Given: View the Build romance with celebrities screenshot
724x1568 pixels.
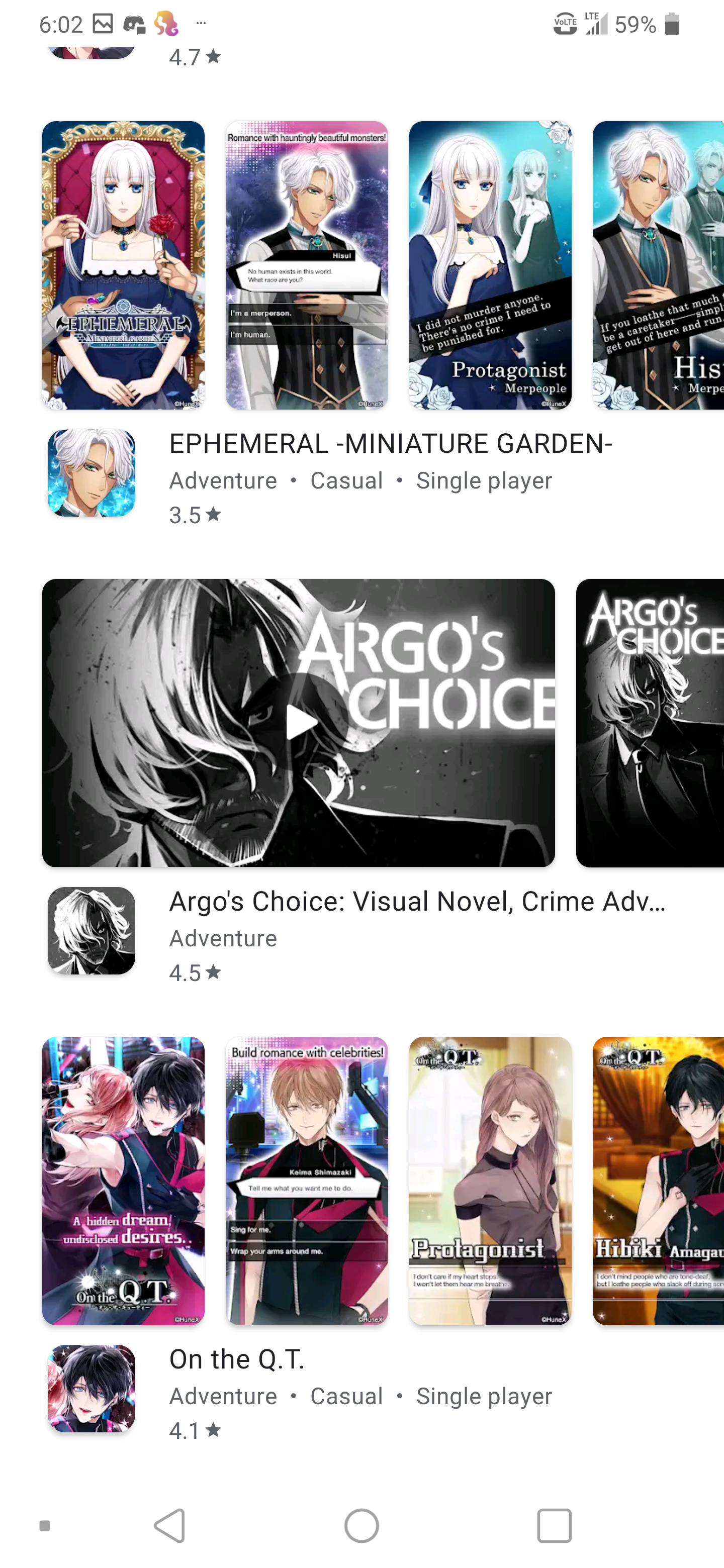Looking at the screenshot, I should tap(307, 1180).
